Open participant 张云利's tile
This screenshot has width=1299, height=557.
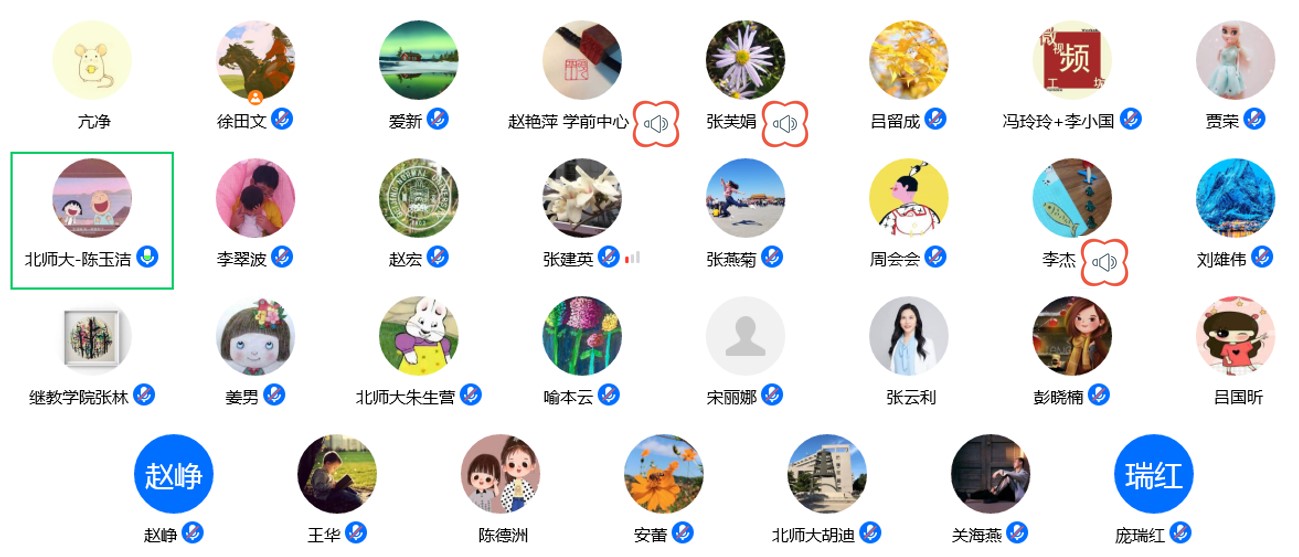[908, 336]
